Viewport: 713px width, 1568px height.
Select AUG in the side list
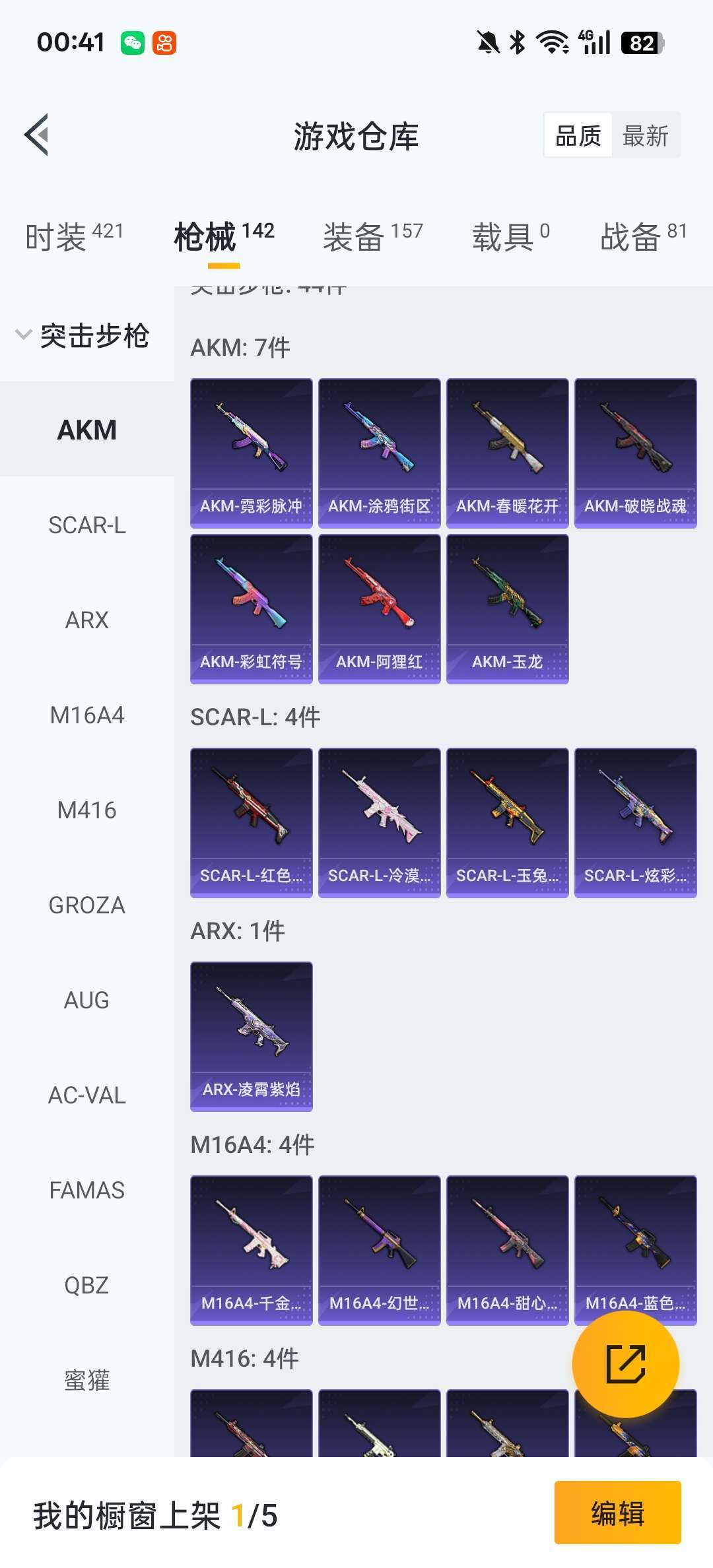click(87, 1000)
